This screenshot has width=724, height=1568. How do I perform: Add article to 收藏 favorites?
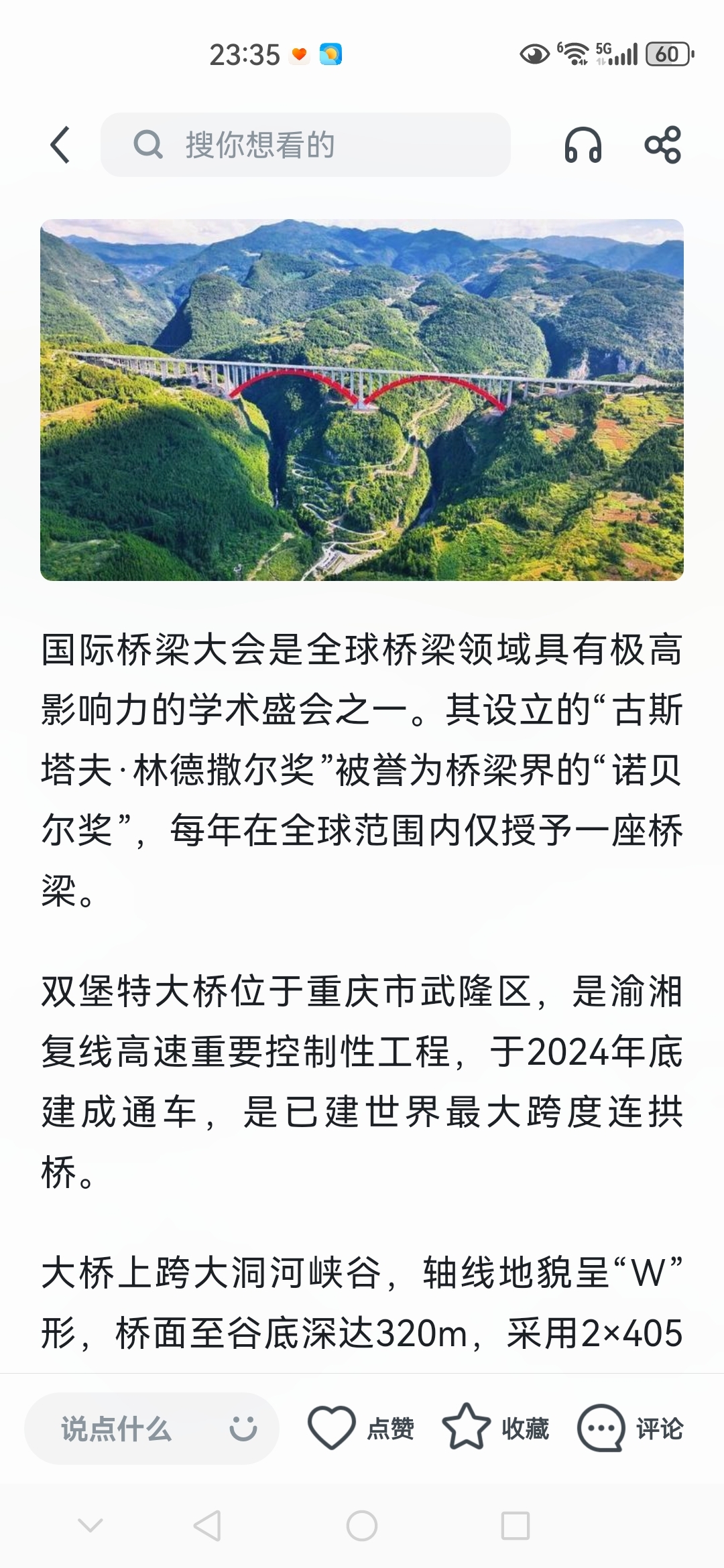[495, 1429]
